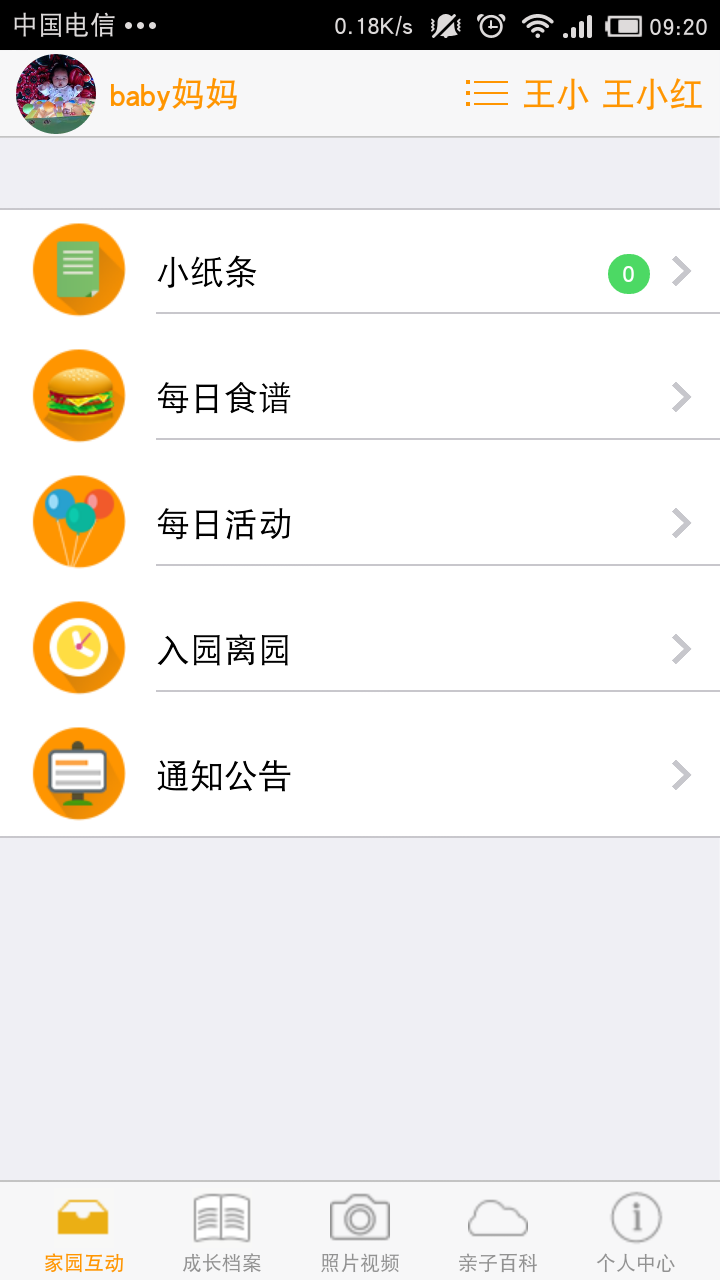The height and width of the screenshot is (1280, 720).
Task: Open the 个人中心 tab
Action: 636,1232
